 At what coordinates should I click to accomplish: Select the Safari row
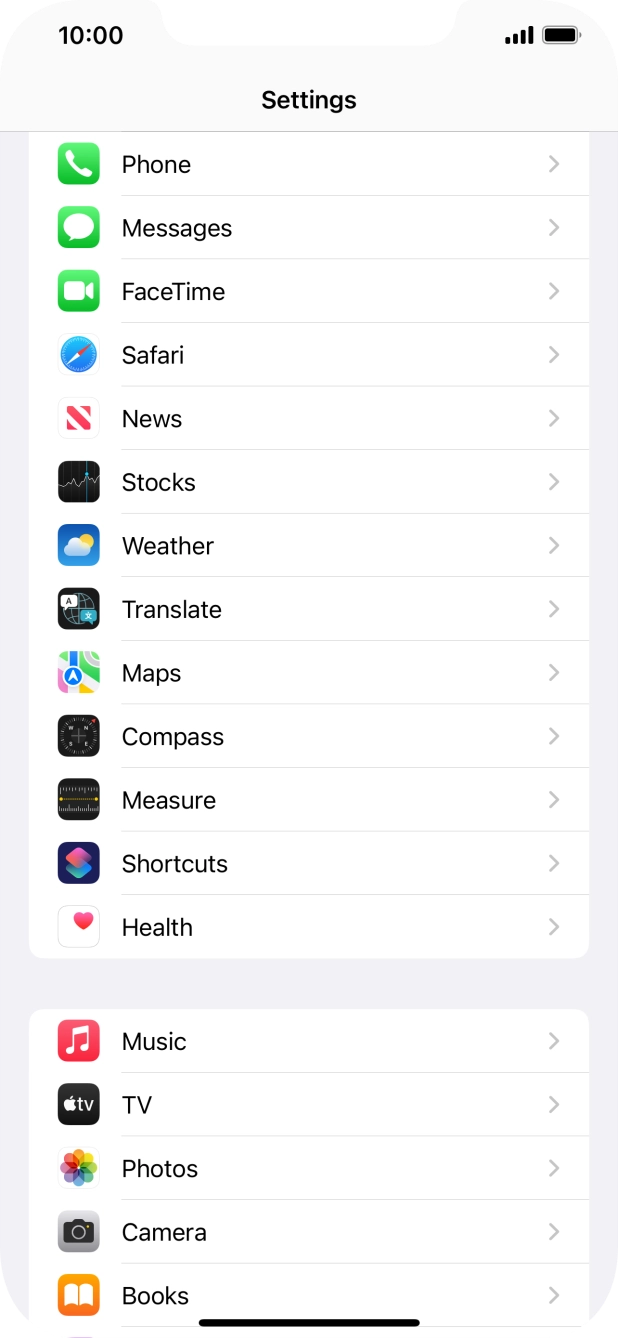[308, 355]
